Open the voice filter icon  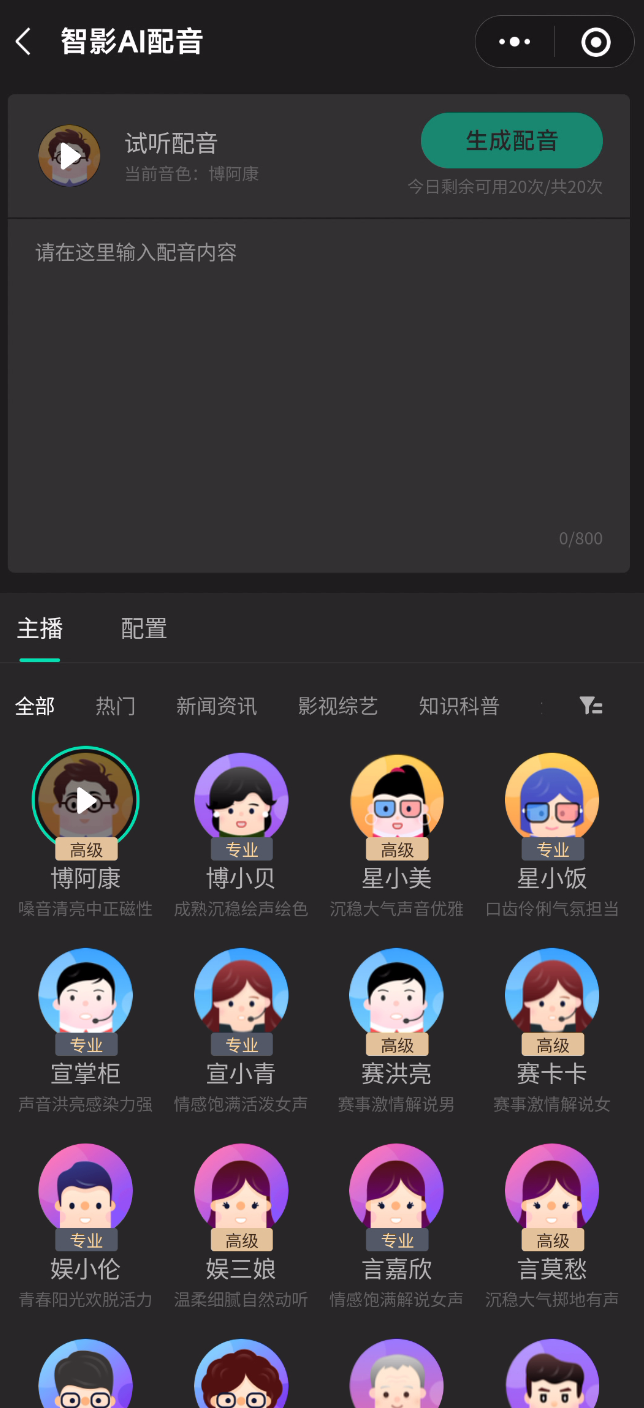coord(590,706)
